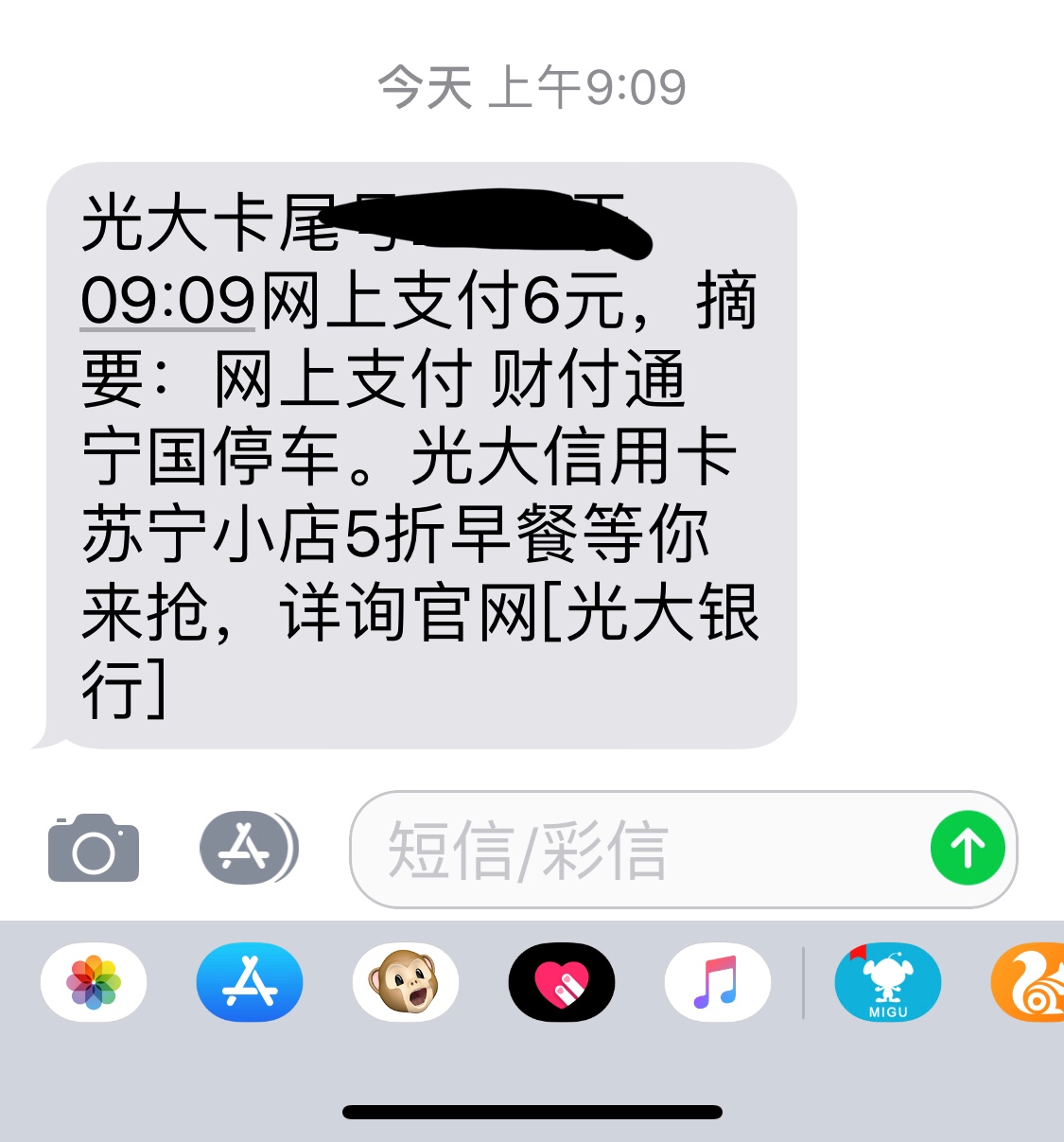Focus the 短信/彩信 message input field
1064x1142 pixels.
tap(634, 849)
